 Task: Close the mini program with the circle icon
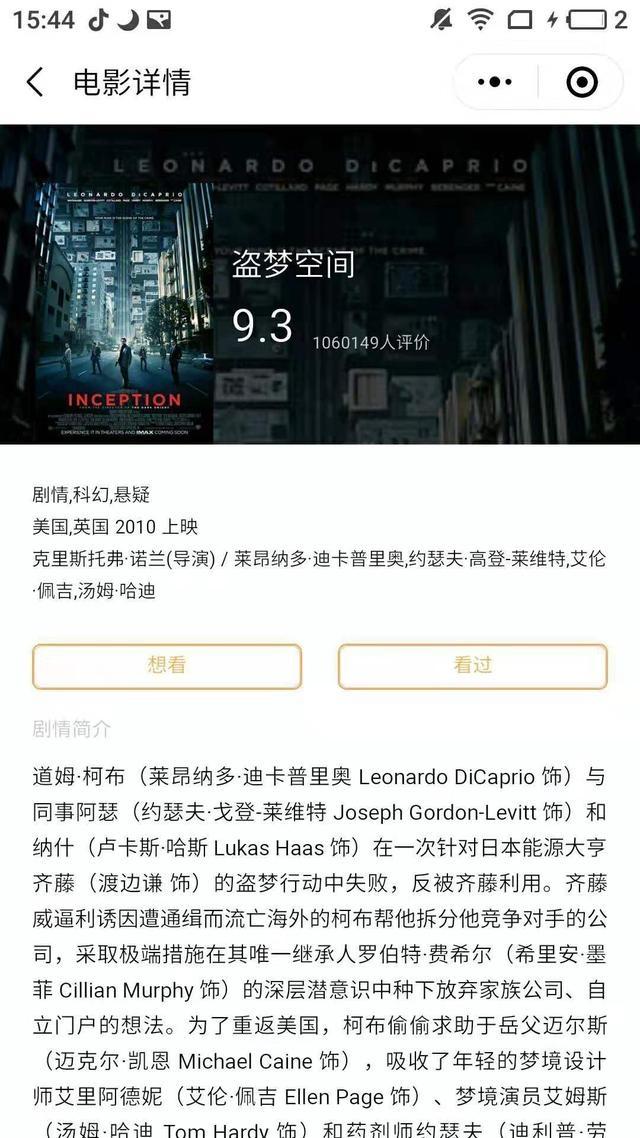pos(582,82)
